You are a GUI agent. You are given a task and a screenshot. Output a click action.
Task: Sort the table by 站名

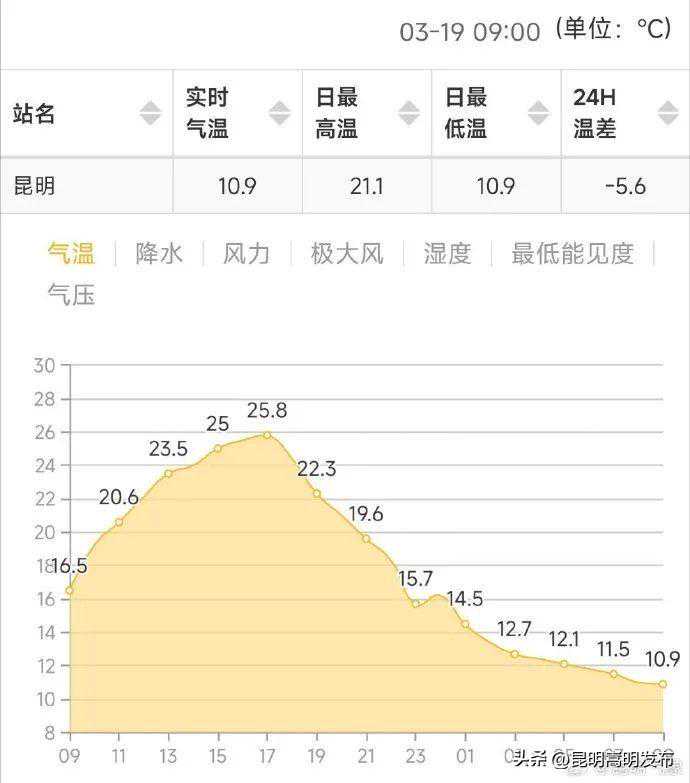pos(150,113)
